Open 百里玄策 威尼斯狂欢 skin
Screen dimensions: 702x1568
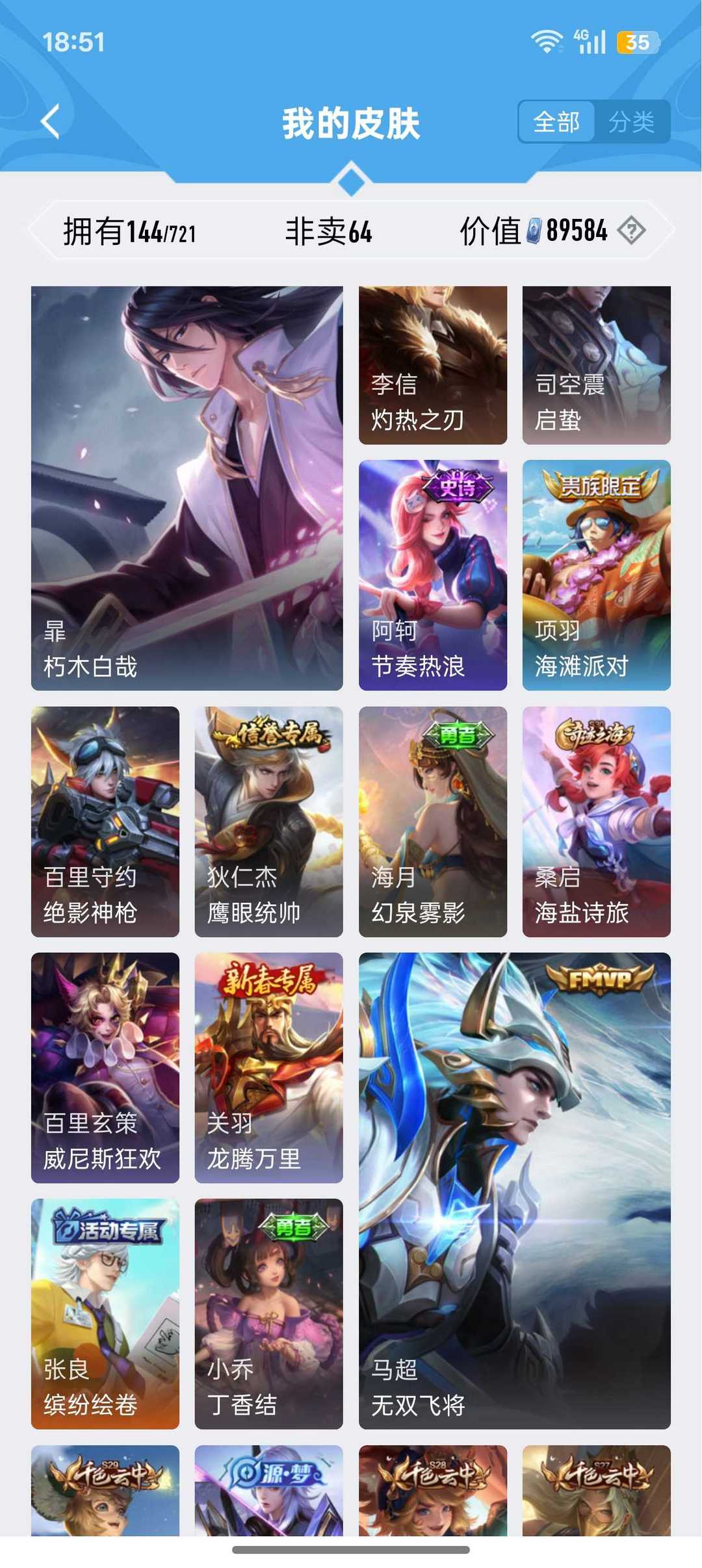tap(105, 1068)
